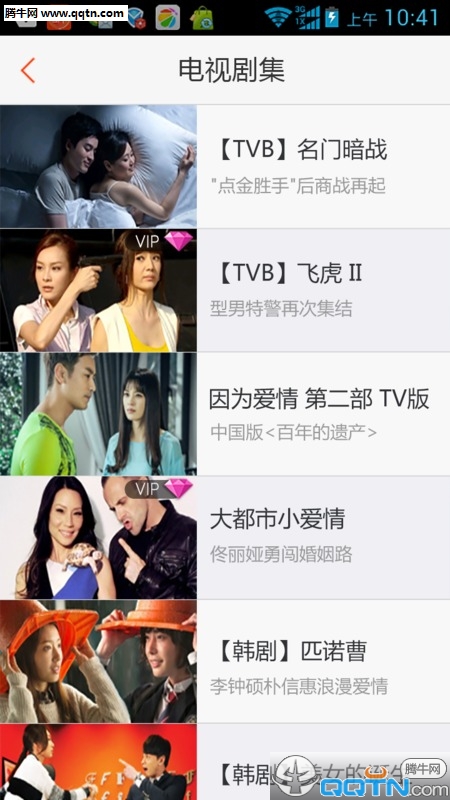Open the 【韩剧】匹诺曹 series
The image size is (450, 800).
225,661
